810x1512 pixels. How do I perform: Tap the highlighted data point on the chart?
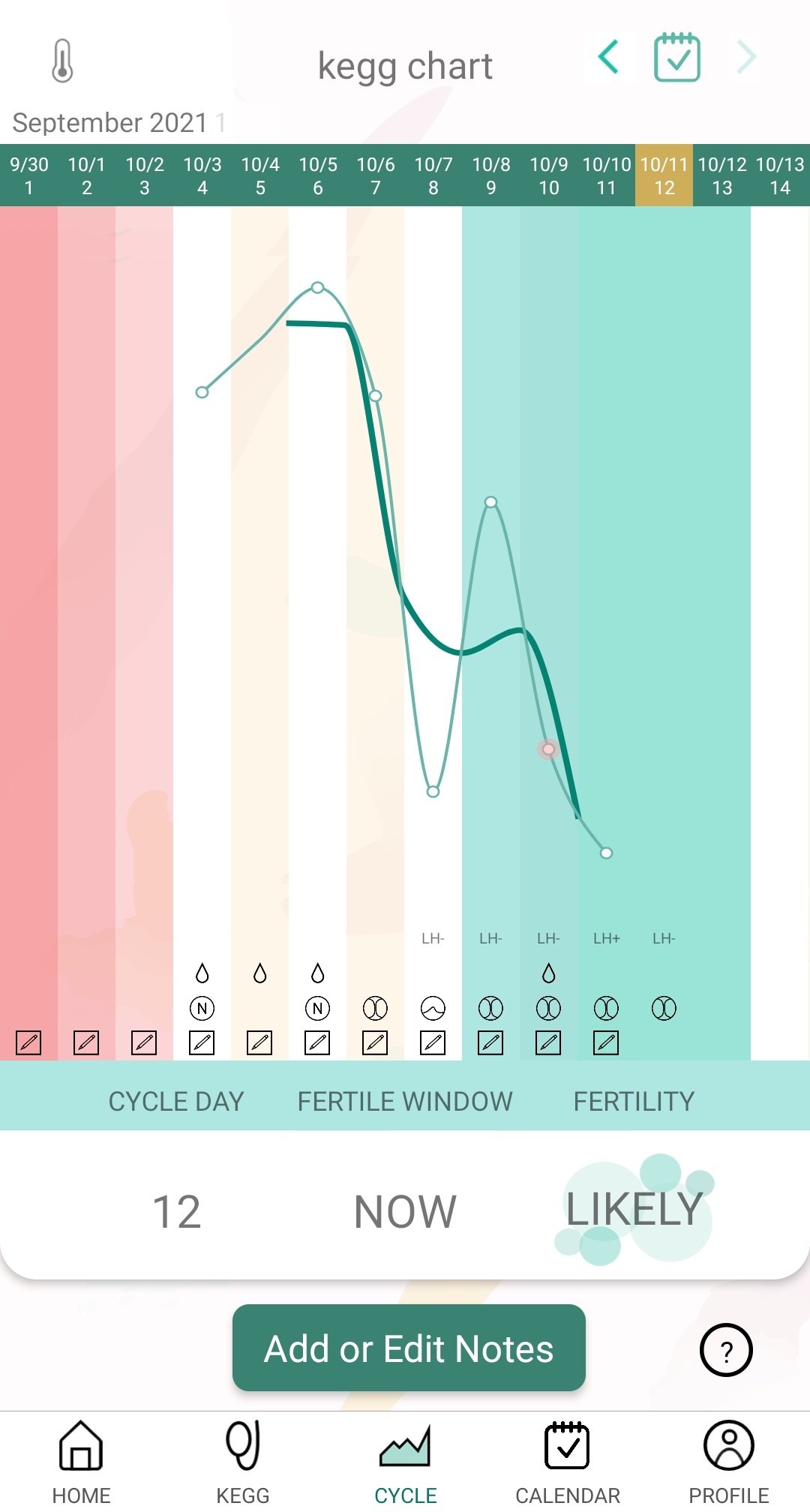click(548, 749)
